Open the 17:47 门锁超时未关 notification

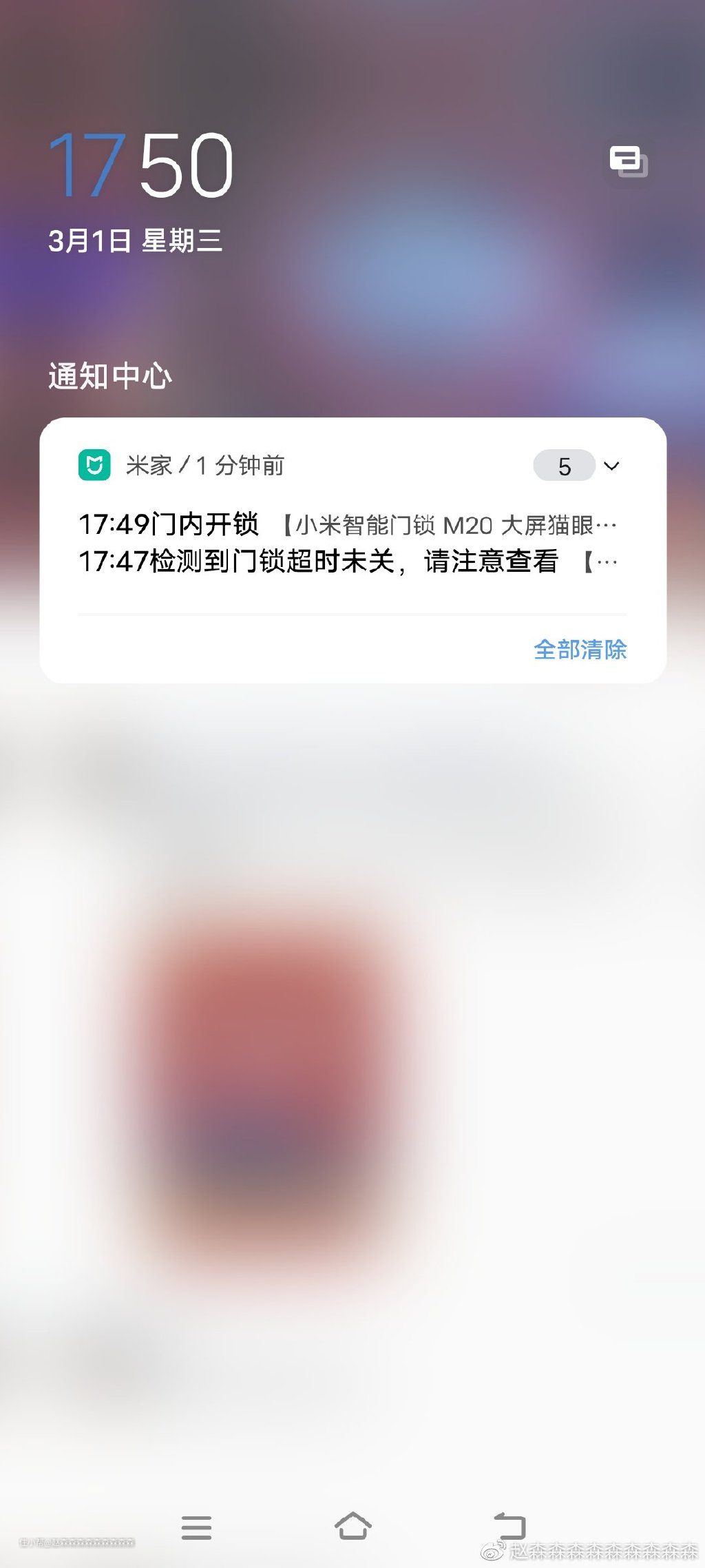pyautogui.click(x=347, y=561)
